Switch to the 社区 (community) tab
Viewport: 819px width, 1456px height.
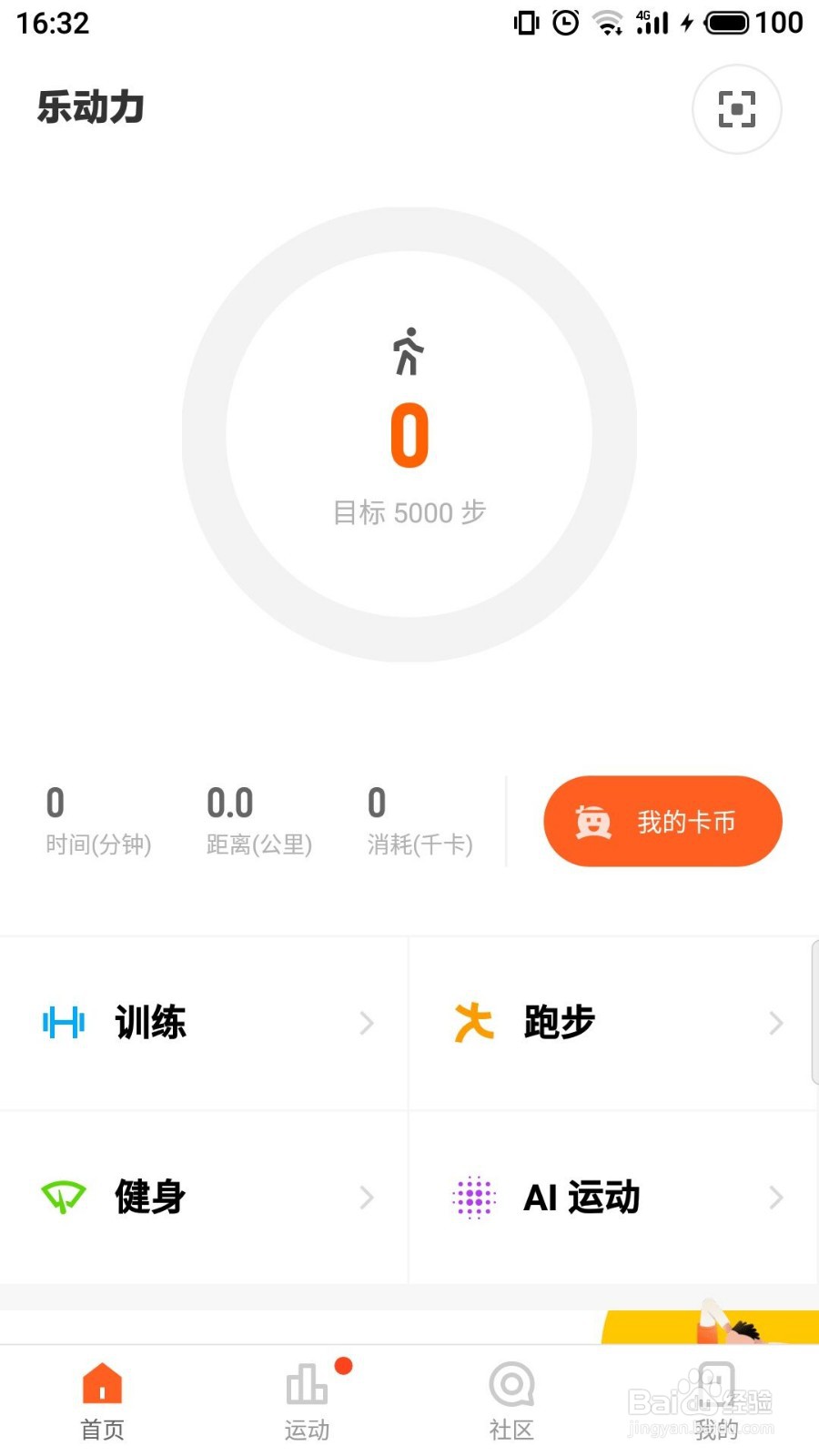click(511, 1401)
